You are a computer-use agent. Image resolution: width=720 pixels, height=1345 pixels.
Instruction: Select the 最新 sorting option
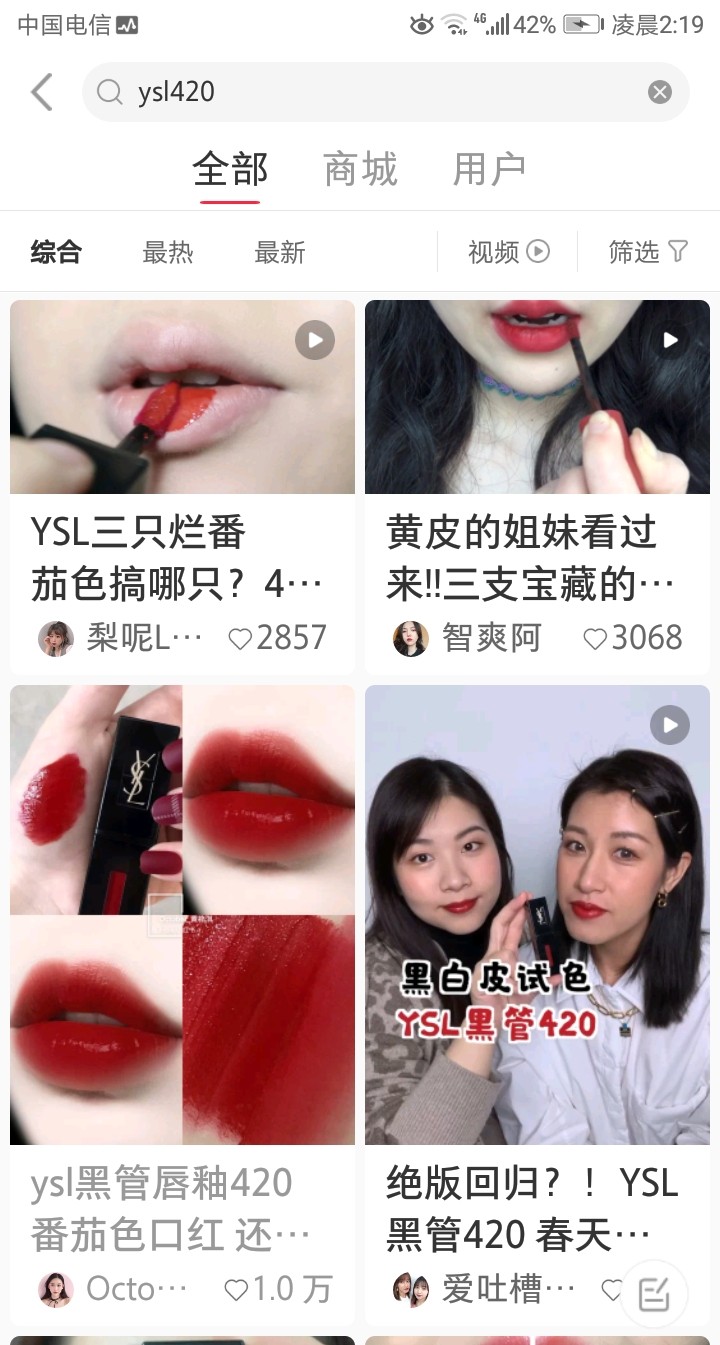pos(277,252)
